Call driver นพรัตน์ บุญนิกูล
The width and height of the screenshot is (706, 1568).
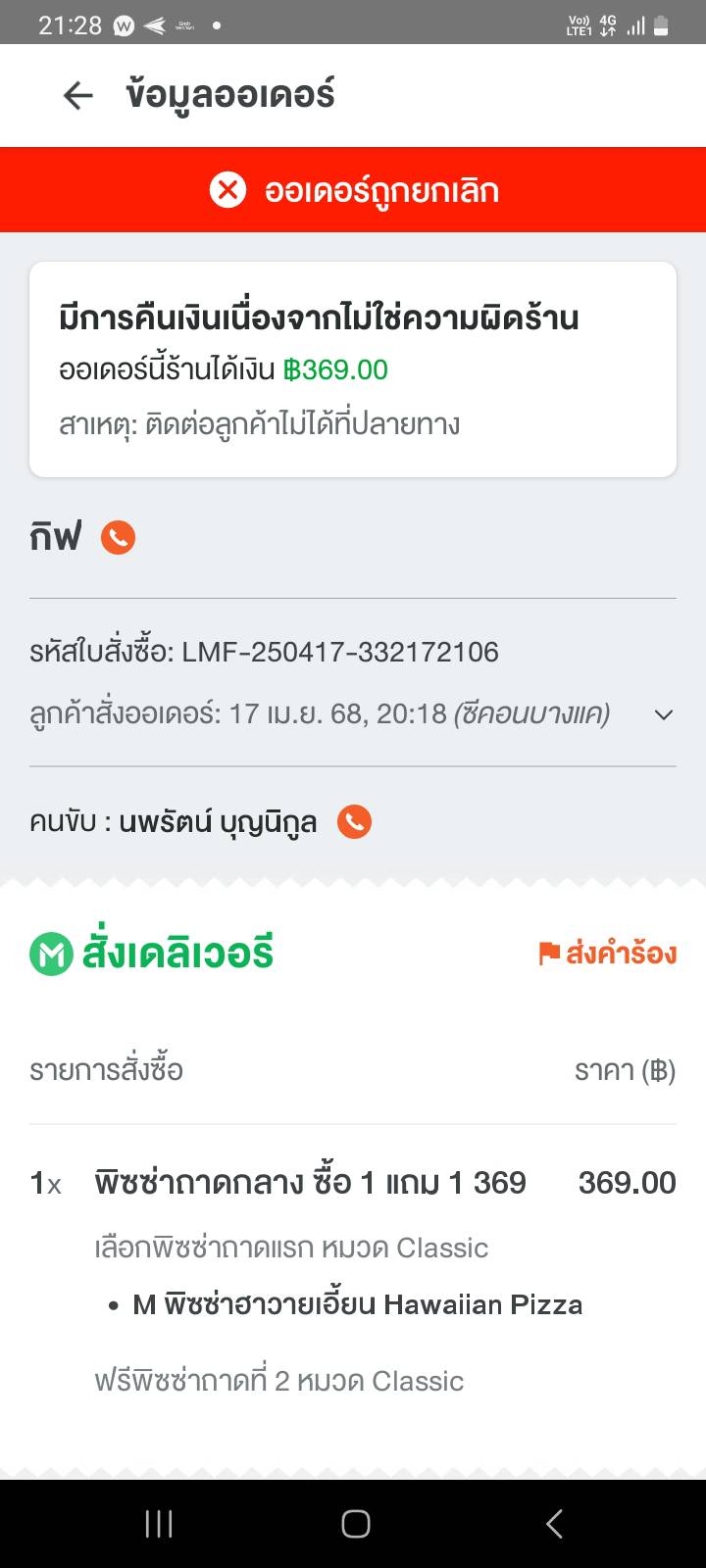(x=354, y=822)
